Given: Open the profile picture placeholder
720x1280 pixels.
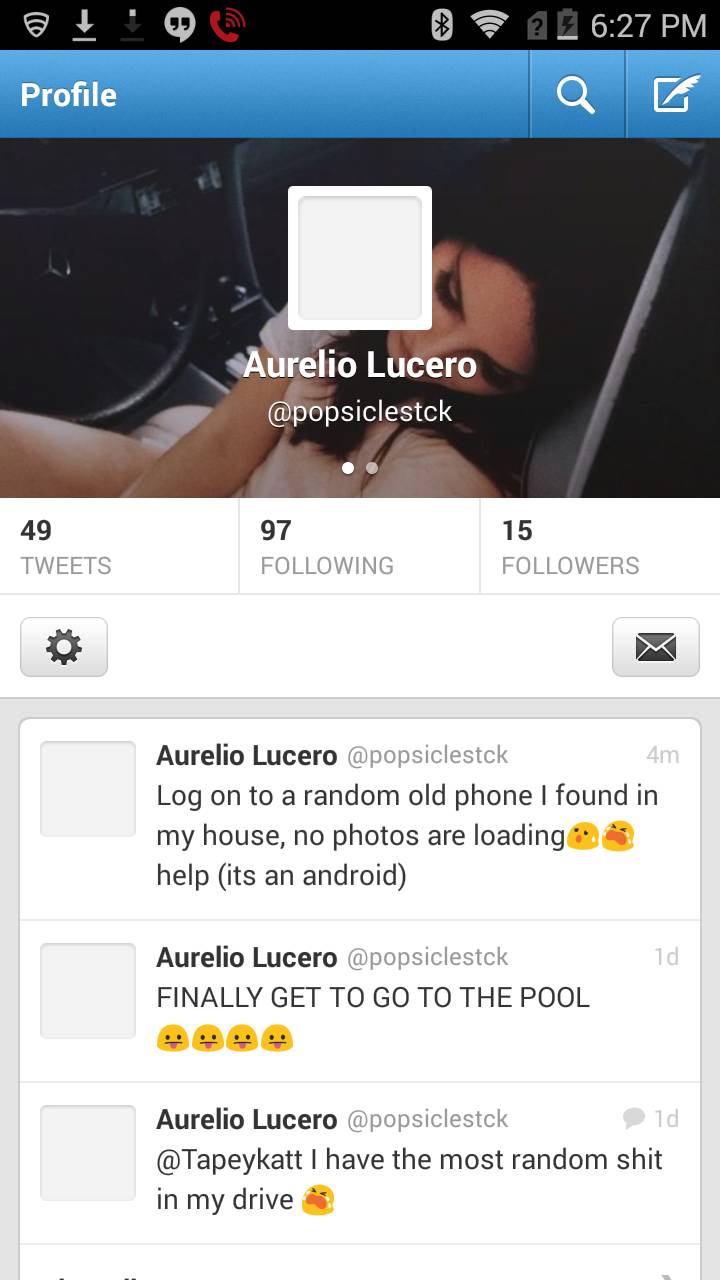Looking at the screenshot, I should pyautogui.click(x=360, y=257).
